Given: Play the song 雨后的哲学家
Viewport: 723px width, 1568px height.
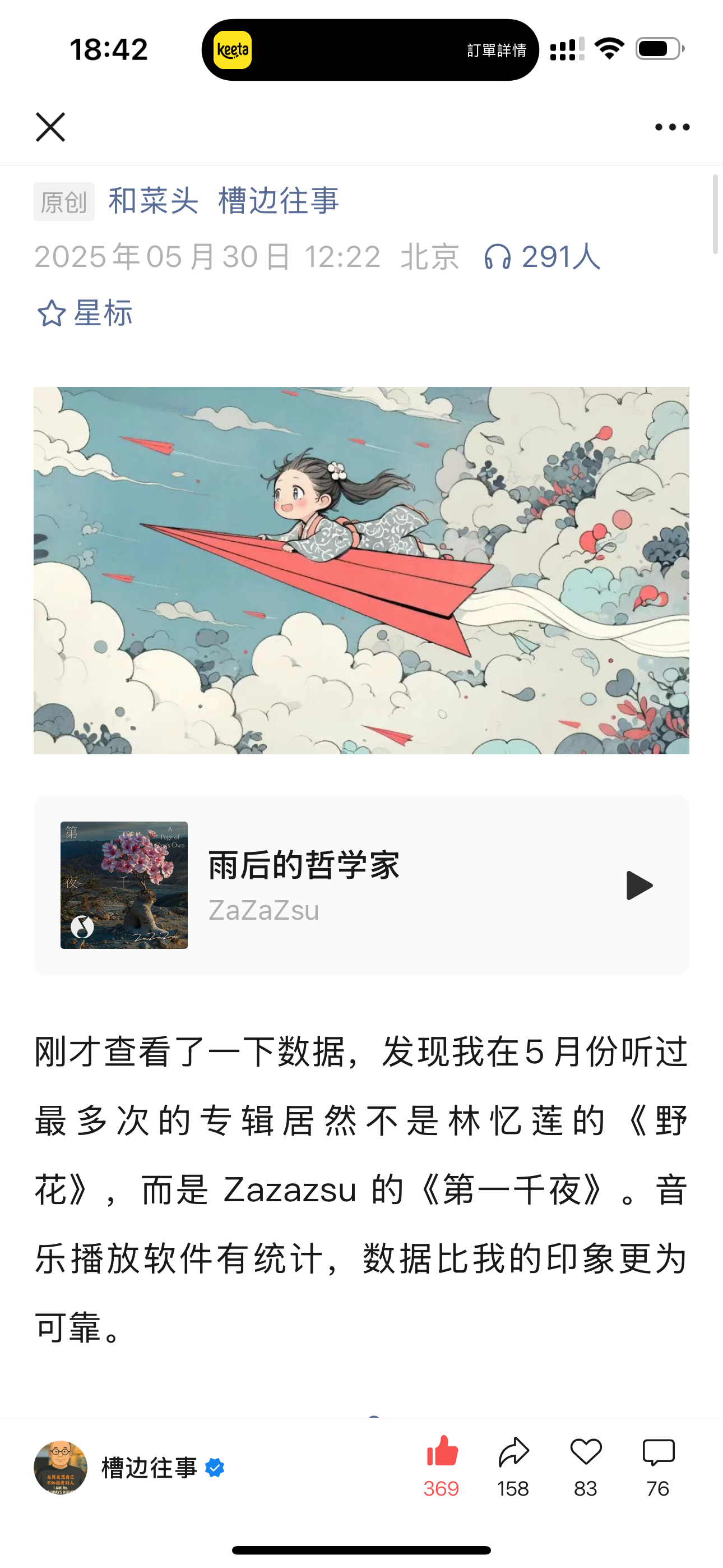Looking at the screenshot, I should [639, 885].
